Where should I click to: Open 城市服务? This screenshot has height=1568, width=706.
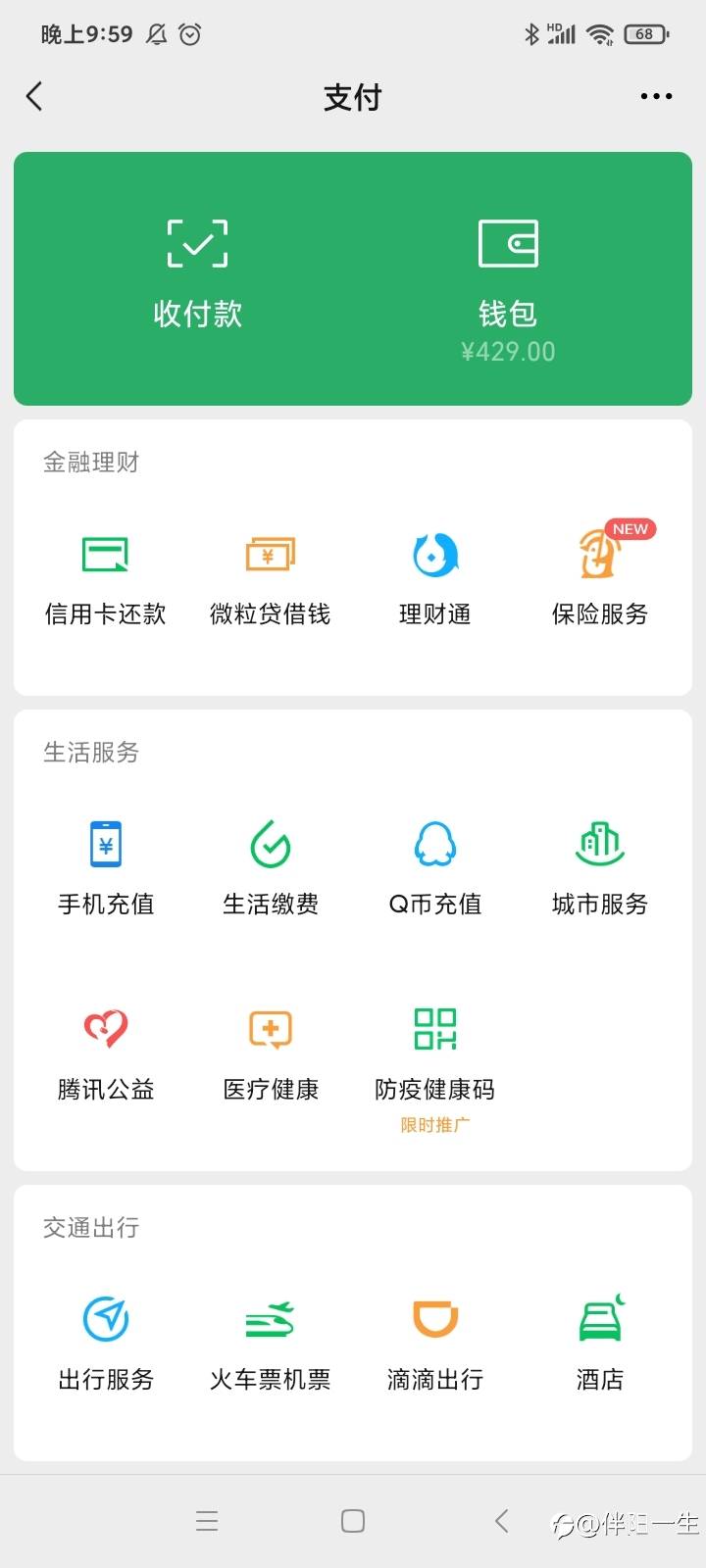point(600,867)
